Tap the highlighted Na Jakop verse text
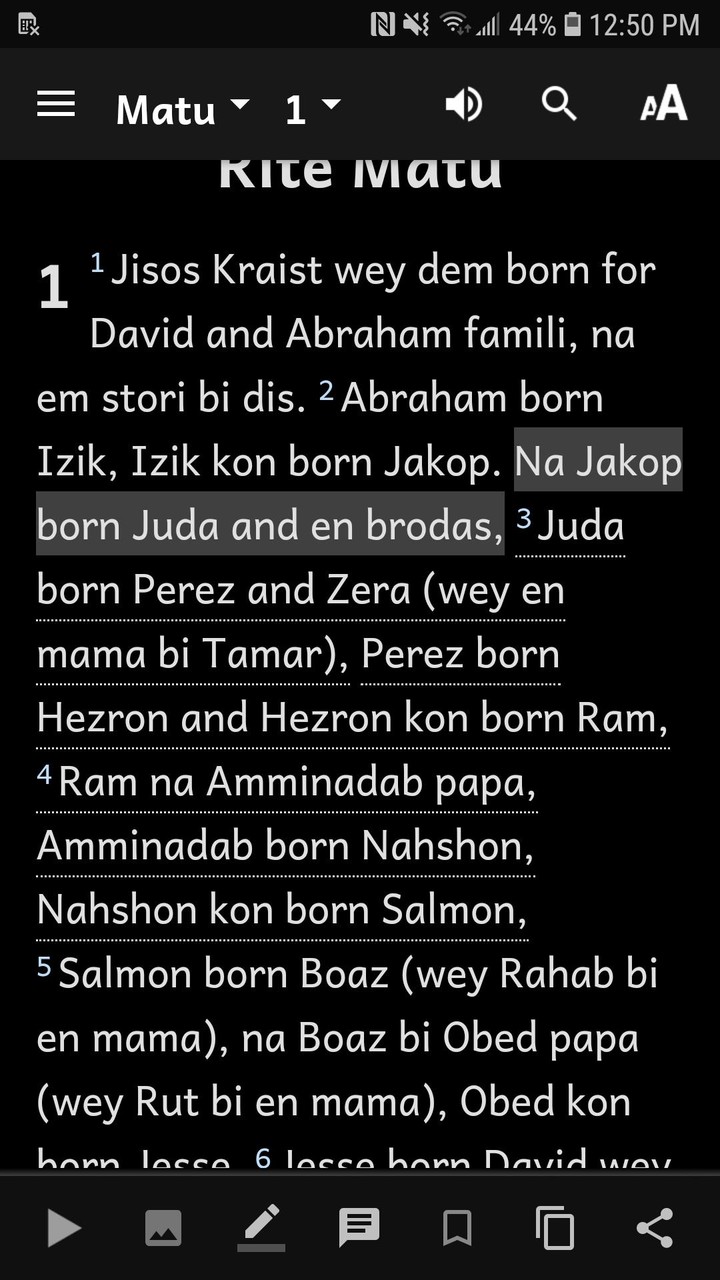This screenshot has height=1280, width=720. 597,461
